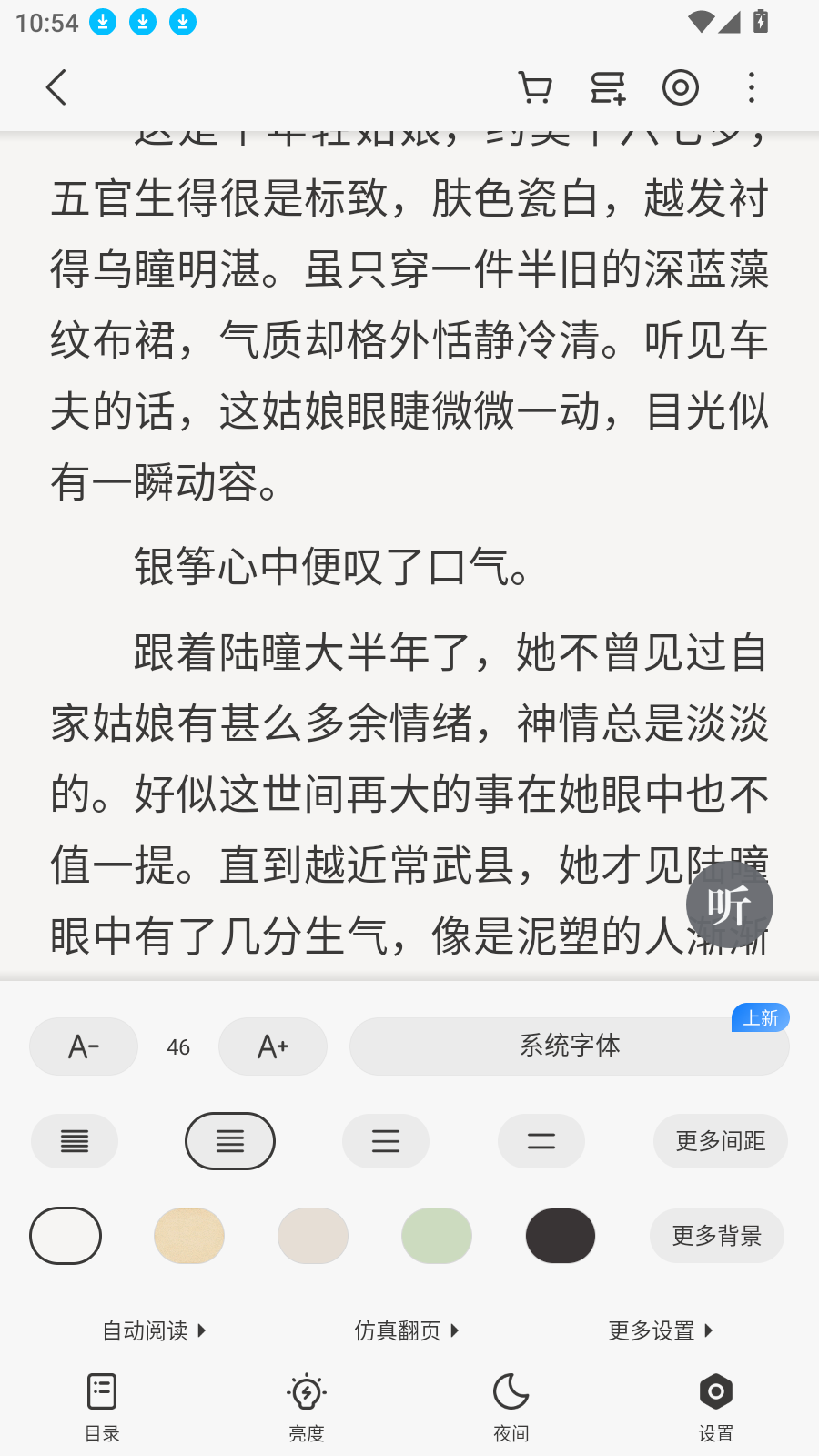Image resolution: width=819 pixels, height=1456 pixels.
Task: Expand 仿真翻页 page-turn options
Action: click(x=406, y=1330)
